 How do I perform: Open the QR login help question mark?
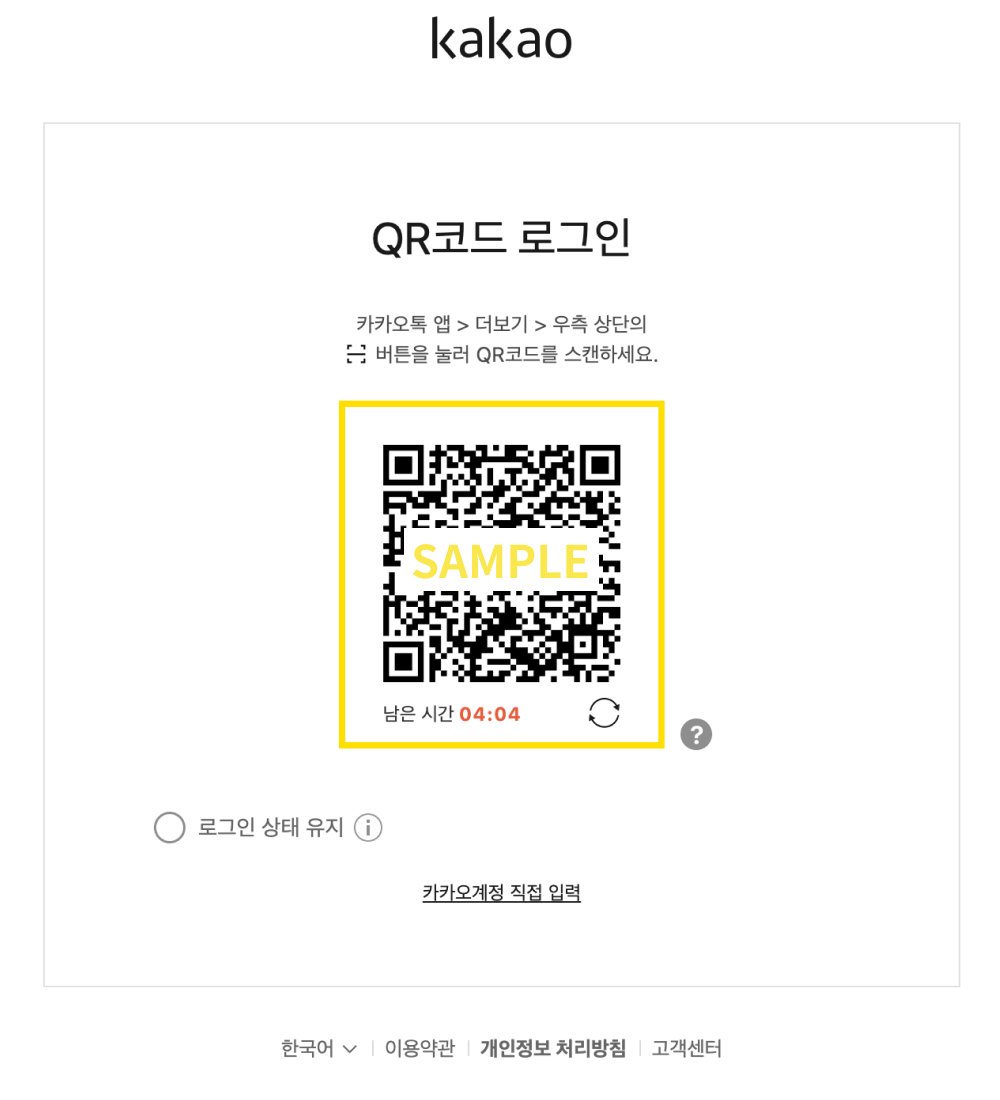point(696,734)
